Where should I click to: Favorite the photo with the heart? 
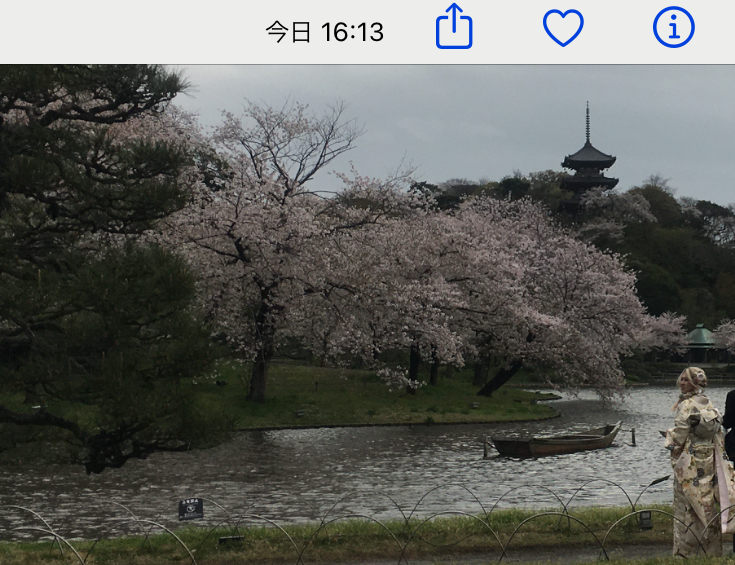pyautogui.click(x=563, y=29)
